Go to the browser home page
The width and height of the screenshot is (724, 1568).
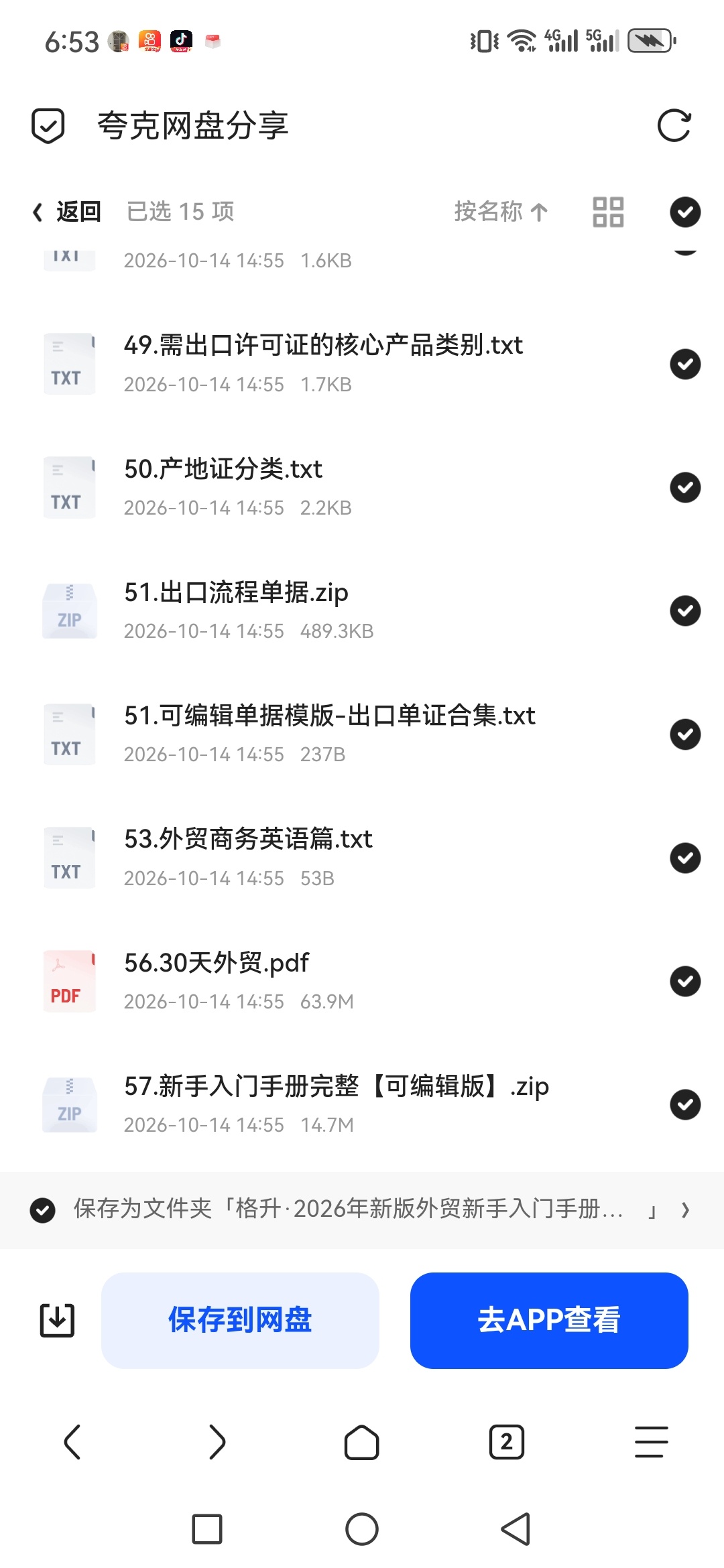pyautogui.click(x=362, y=1442)
